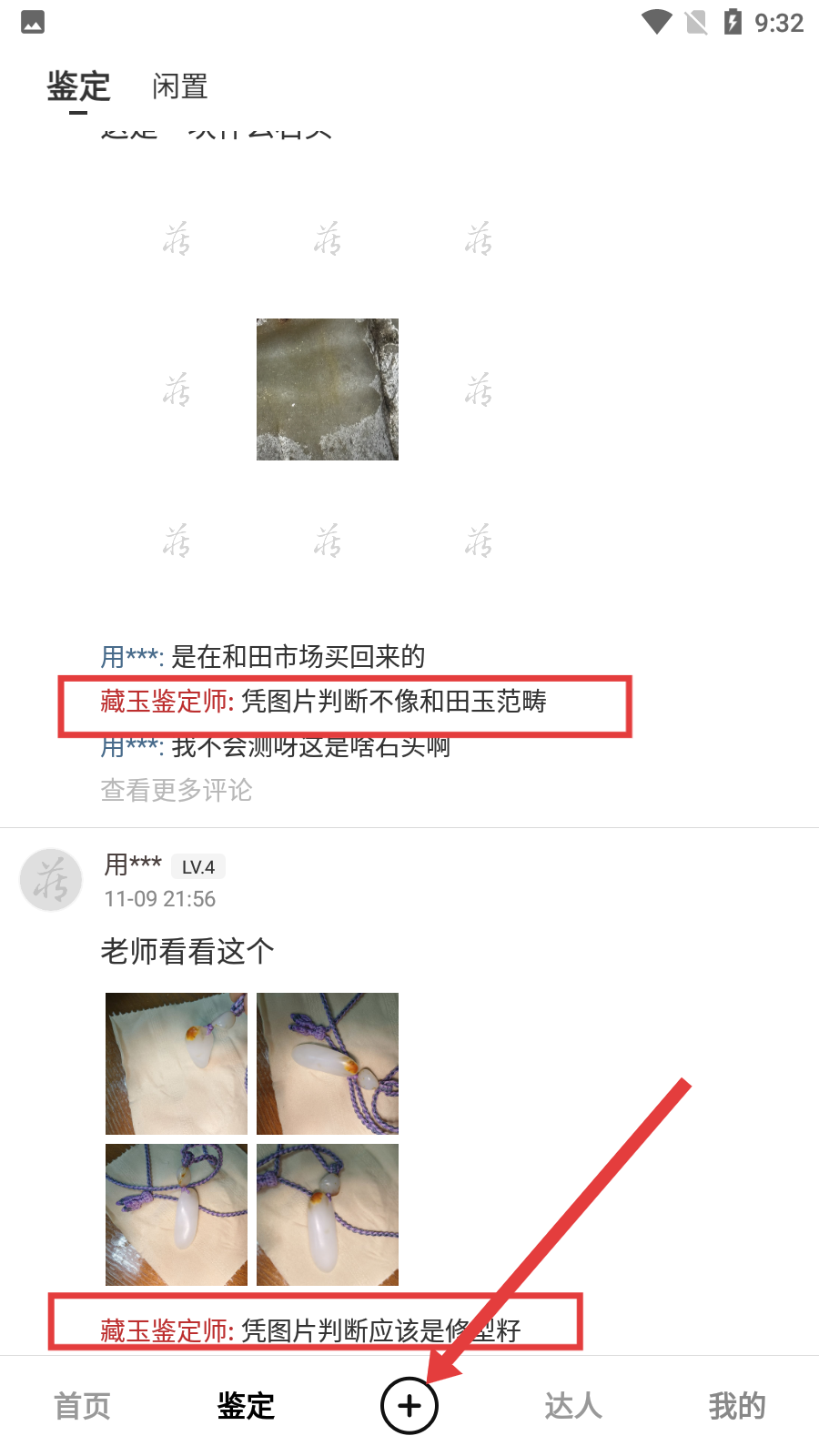Open the gray stone photo thumbnail
Viewport: 819px width, 1456px height.
click(x=327, y=389)
